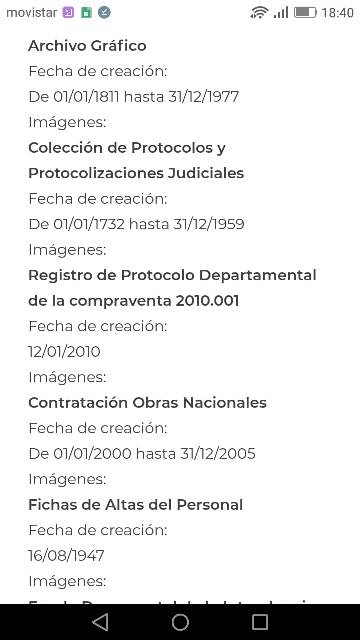The image size is (360, 640).
Task: Select Fichas de Altas del Personal
Action: click(136, 505)
